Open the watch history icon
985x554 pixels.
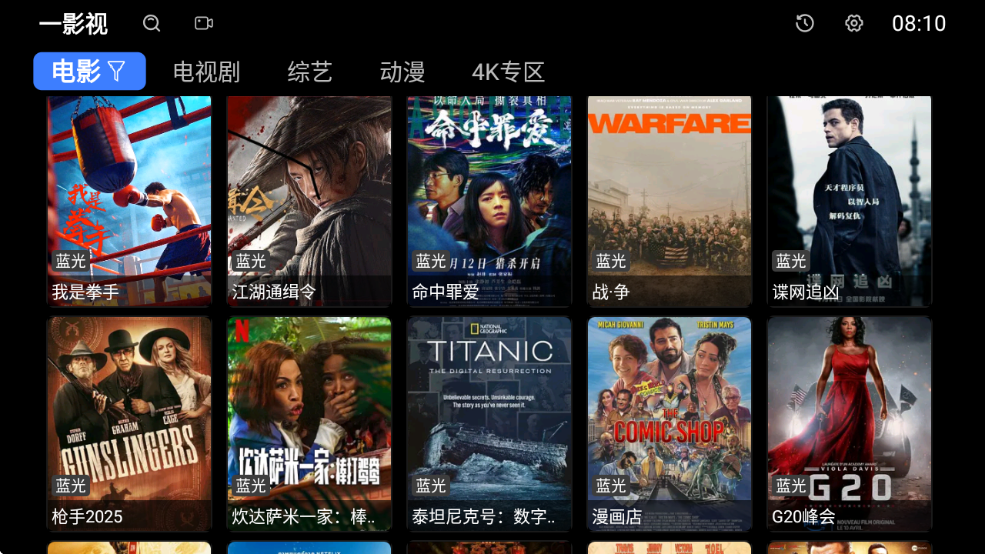805,23
